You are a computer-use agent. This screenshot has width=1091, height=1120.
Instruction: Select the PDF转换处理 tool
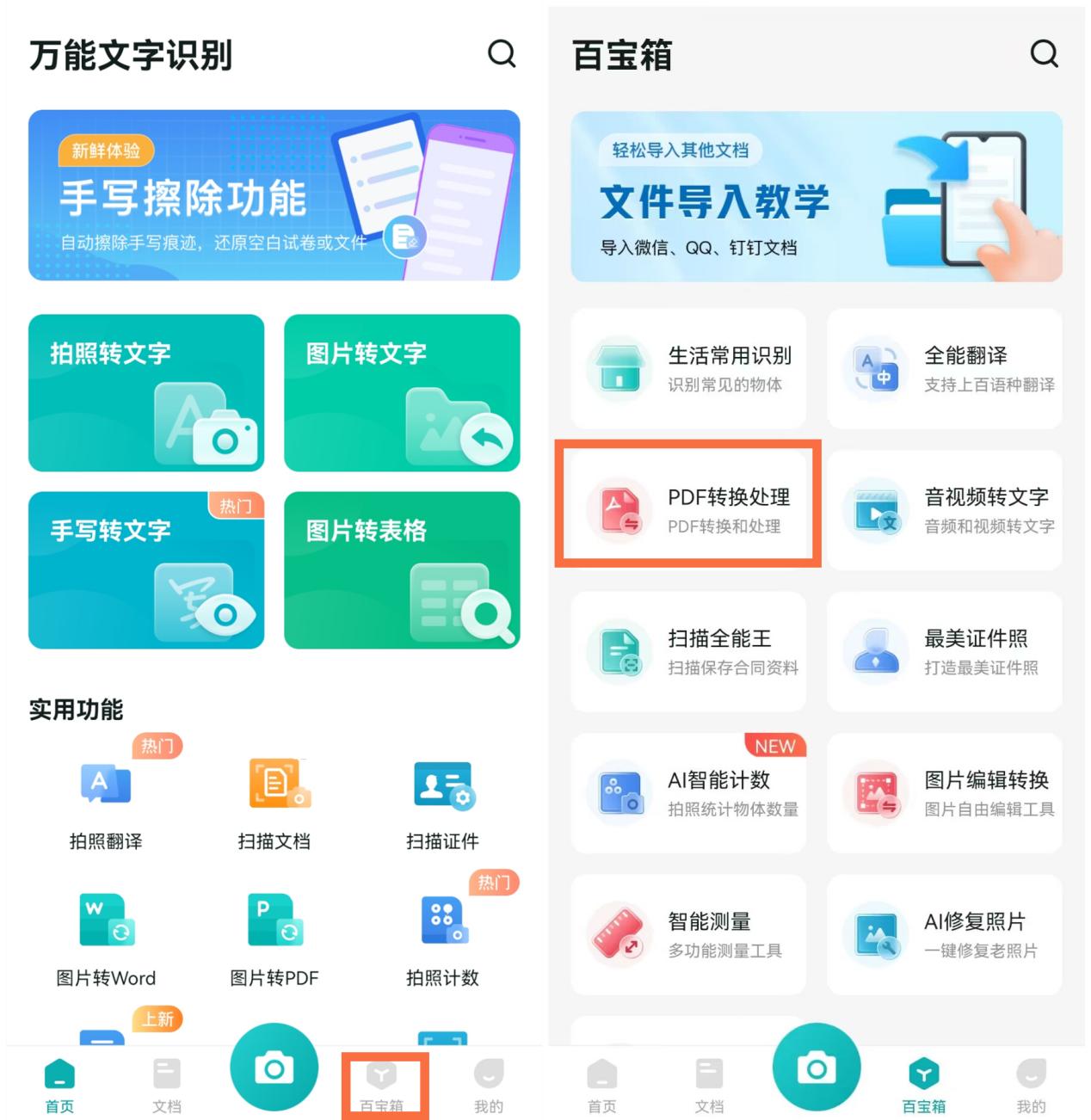tap(688, 509)
